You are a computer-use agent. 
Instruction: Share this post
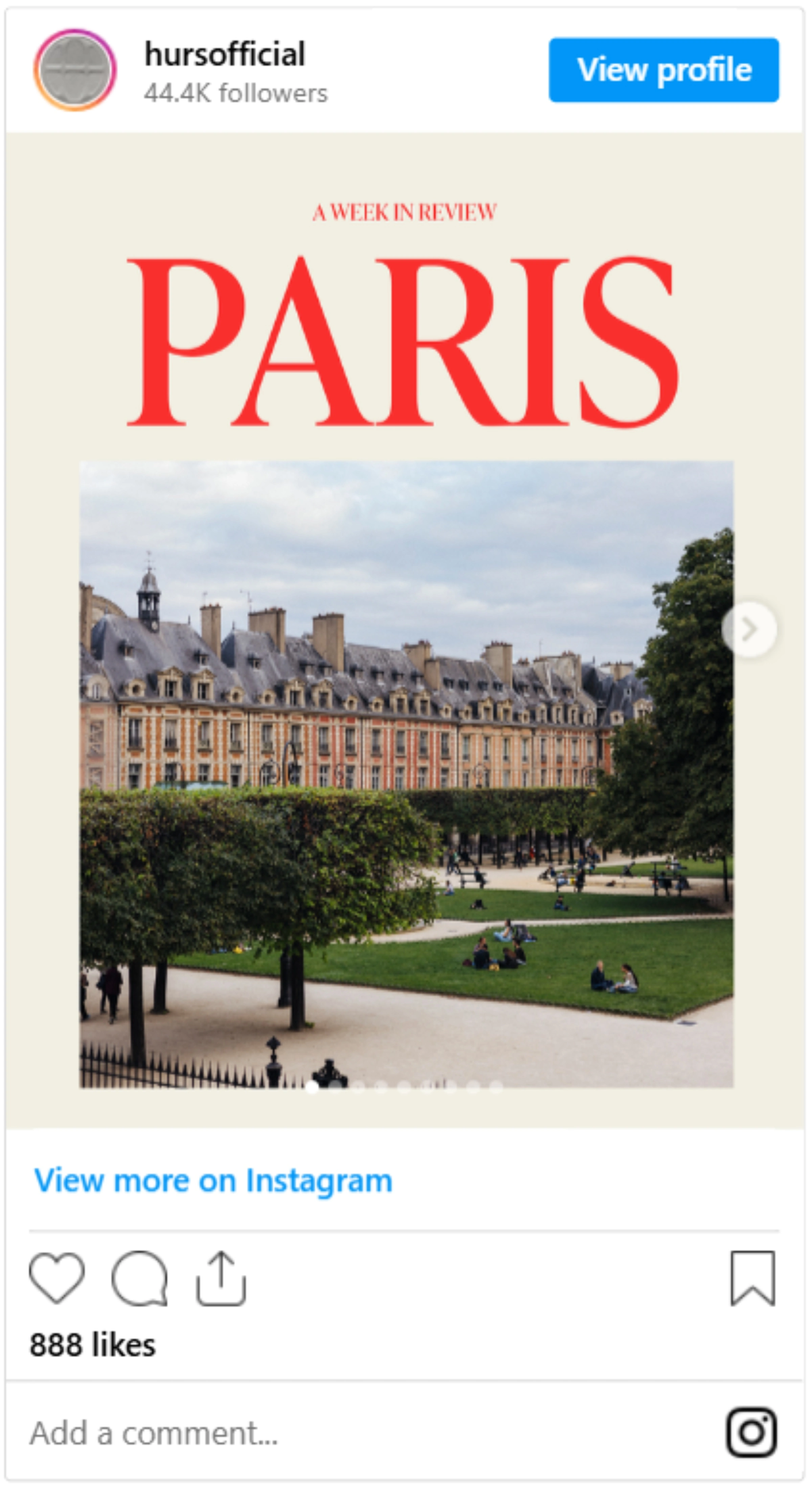tap(221, 1278)
